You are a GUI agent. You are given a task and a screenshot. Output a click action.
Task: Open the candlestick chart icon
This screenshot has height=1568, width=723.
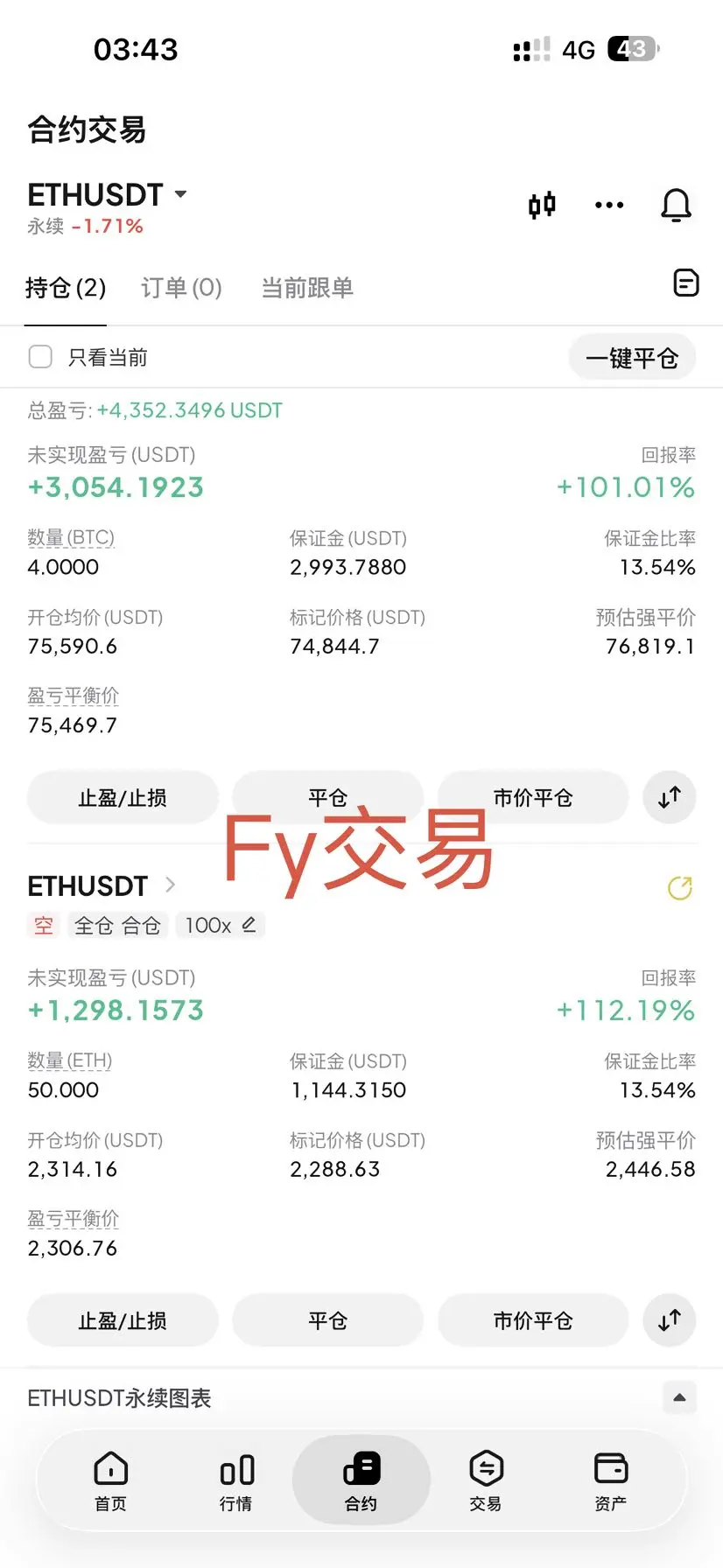tap(542, 206)
